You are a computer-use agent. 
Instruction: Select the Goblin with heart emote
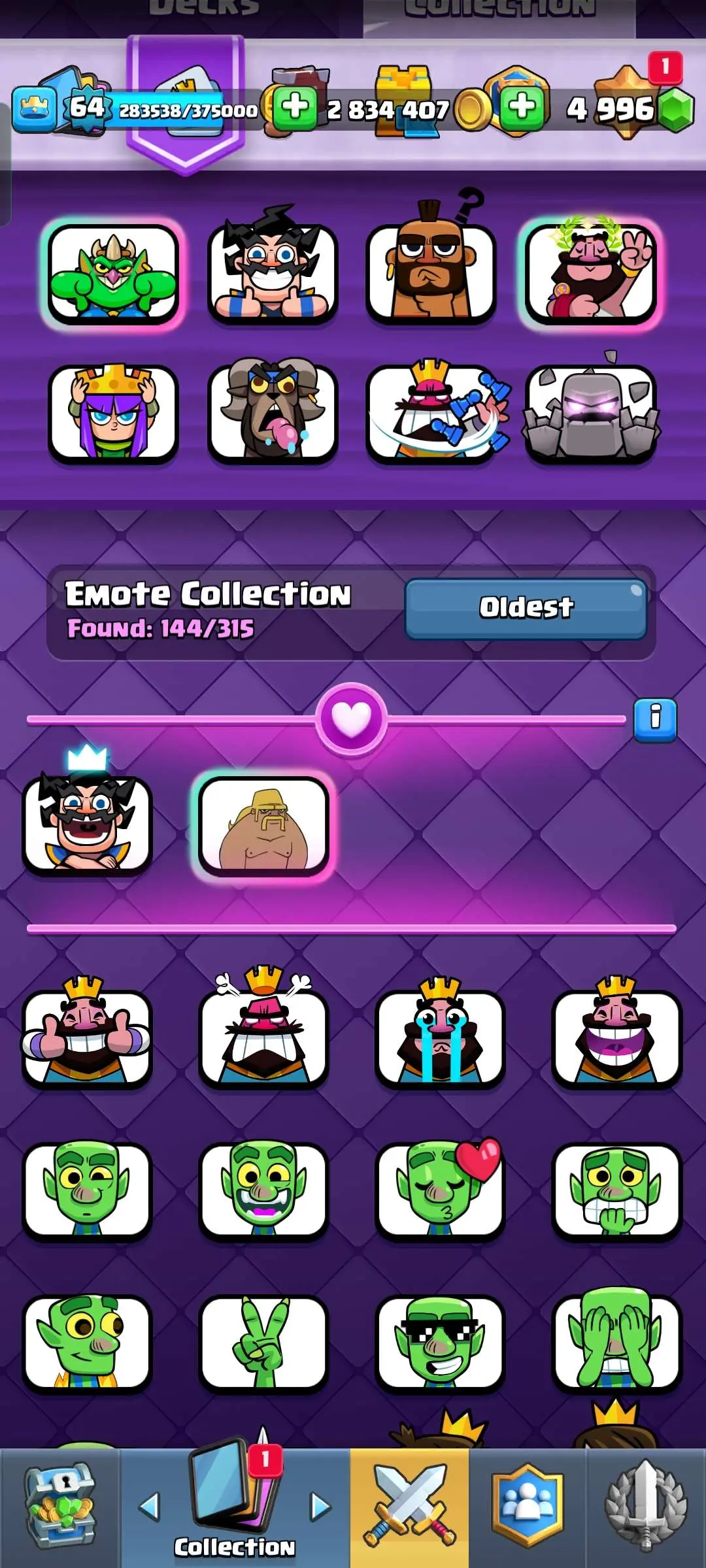click(x=440, y=1190)
